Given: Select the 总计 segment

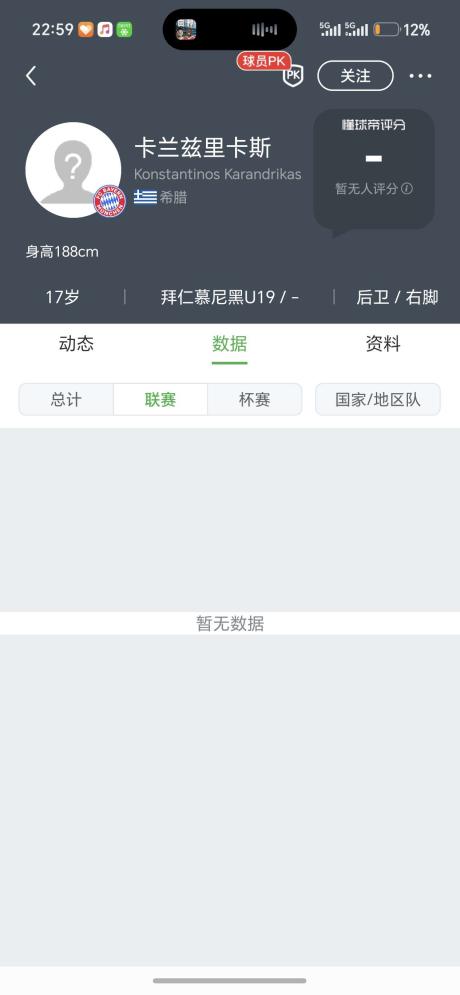Looking at the screenshot, I should click(x=66, y=400).
